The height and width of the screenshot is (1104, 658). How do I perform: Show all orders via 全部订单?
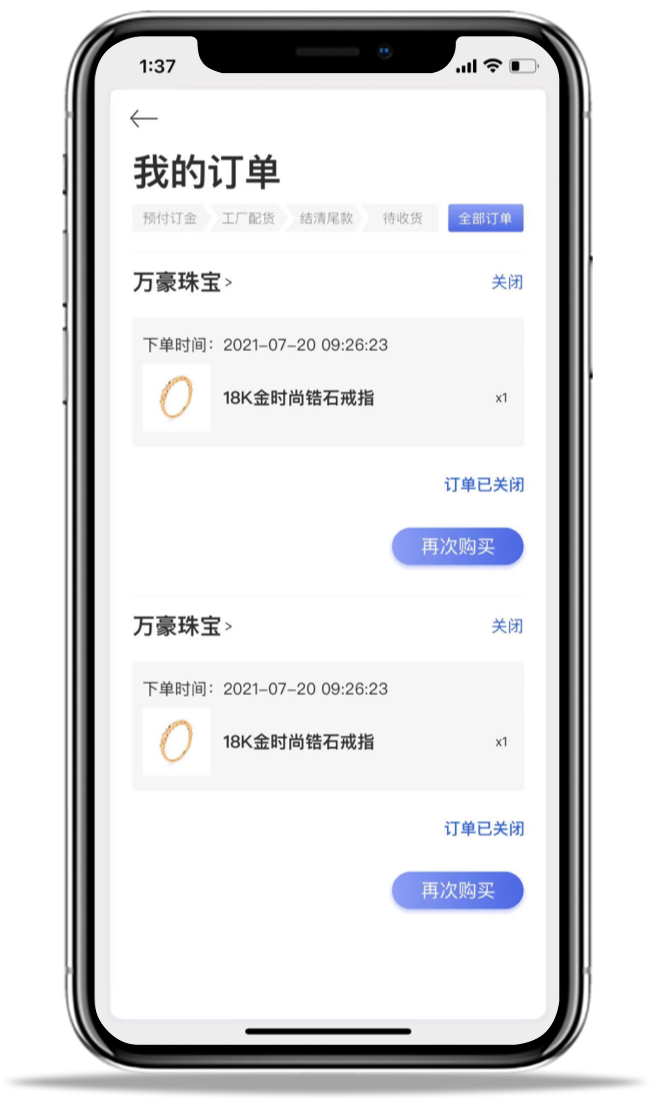[x=485, y=218]
